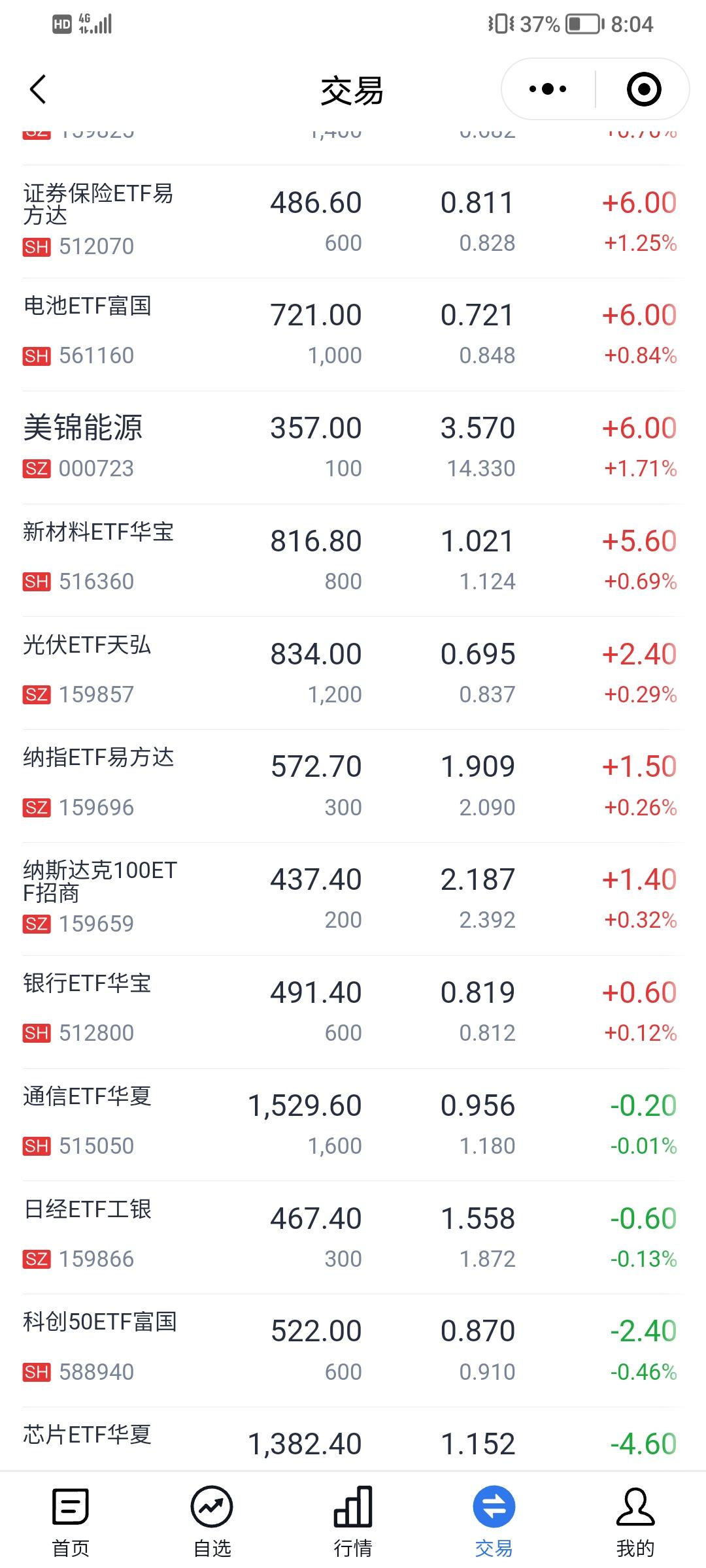Go back using the top-left arrow
This screenshot has height=1568, width=706.
(38, 90)
